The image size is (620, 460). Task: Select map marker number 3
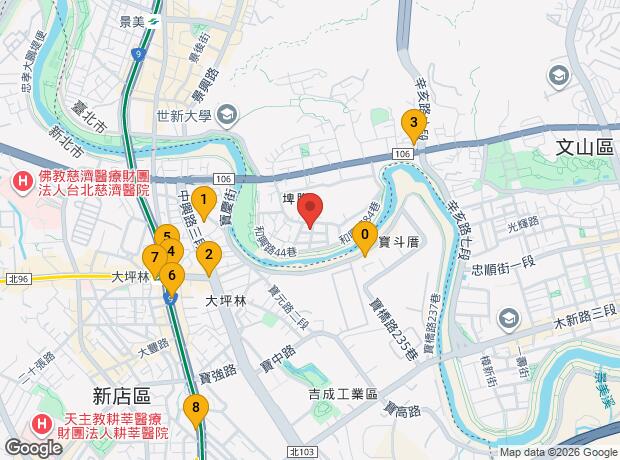click(x=413, y=124)
